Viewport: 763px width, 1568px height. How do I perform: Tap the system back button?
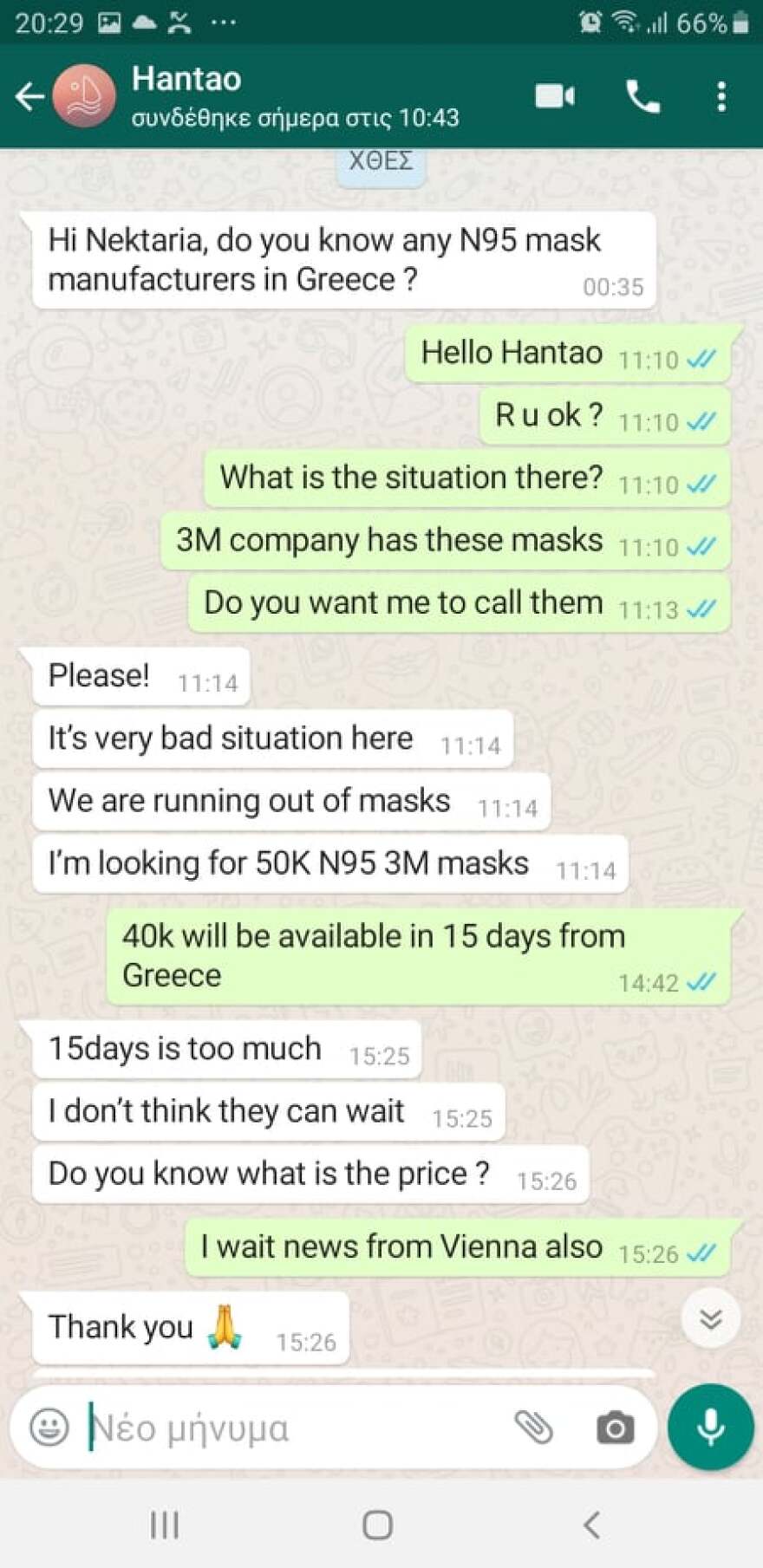592,1525
